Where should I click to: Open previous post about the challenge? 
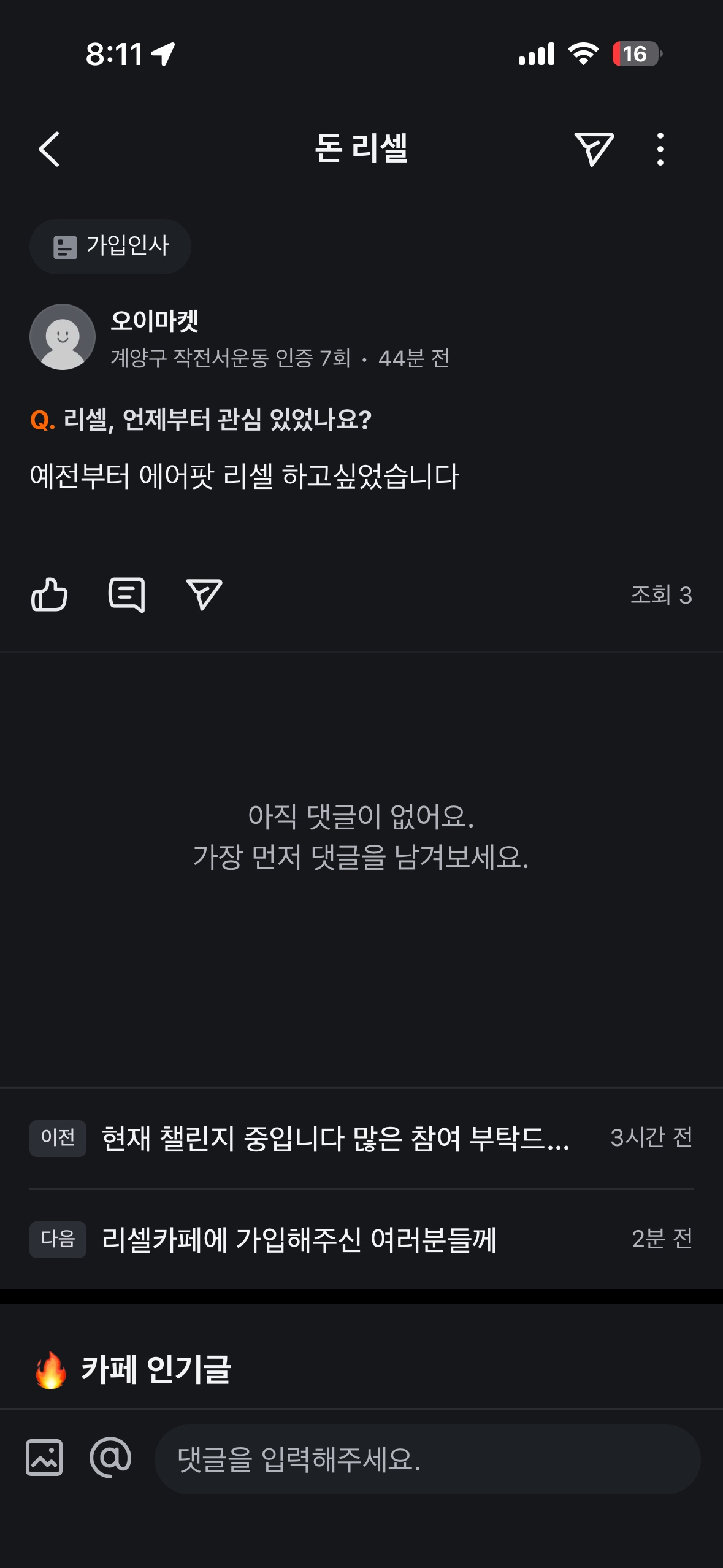pos(335,1138)
